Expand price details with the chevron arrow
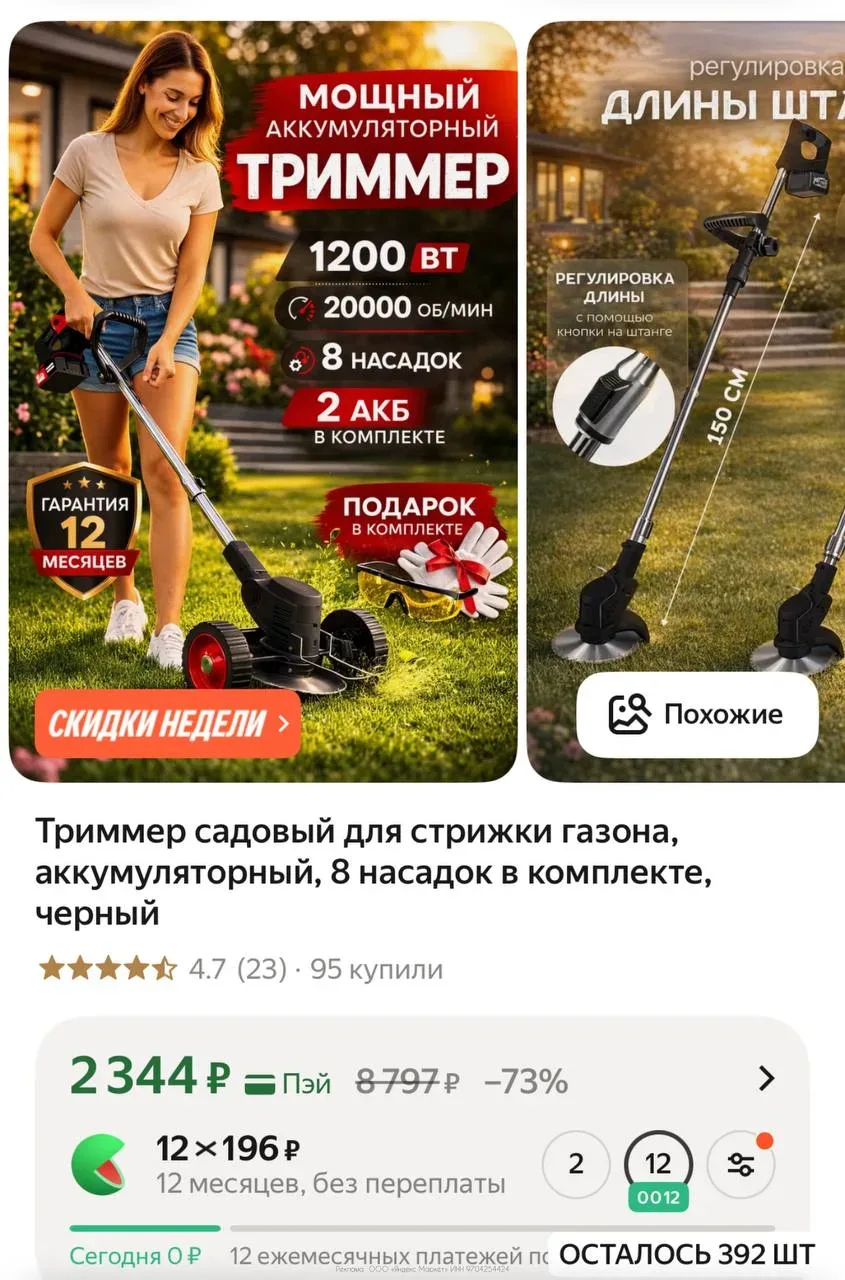Viewport: 845px width, 1280px height. (766, 1078)
